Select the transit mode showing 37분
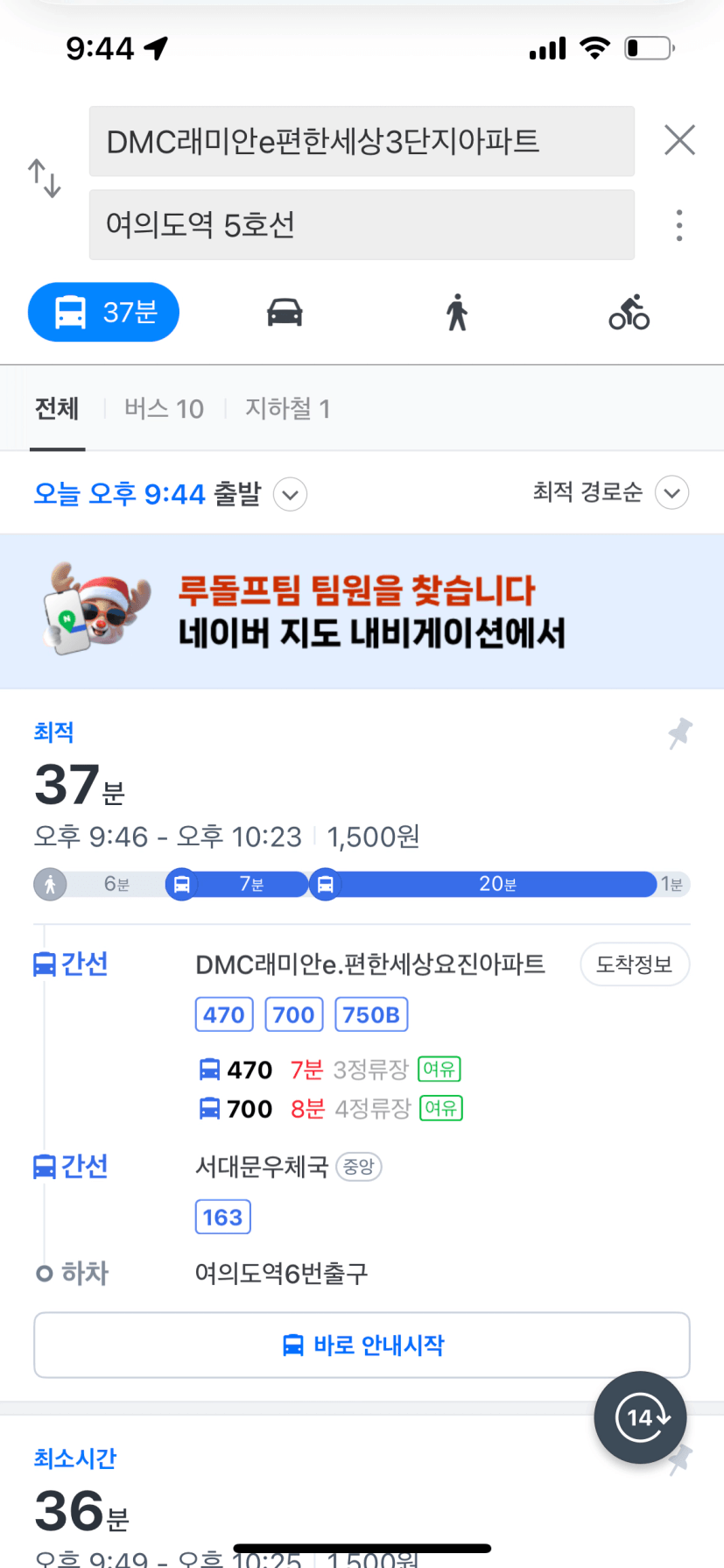The width and height of the screenshot is (724, 1568). [103, 312]
